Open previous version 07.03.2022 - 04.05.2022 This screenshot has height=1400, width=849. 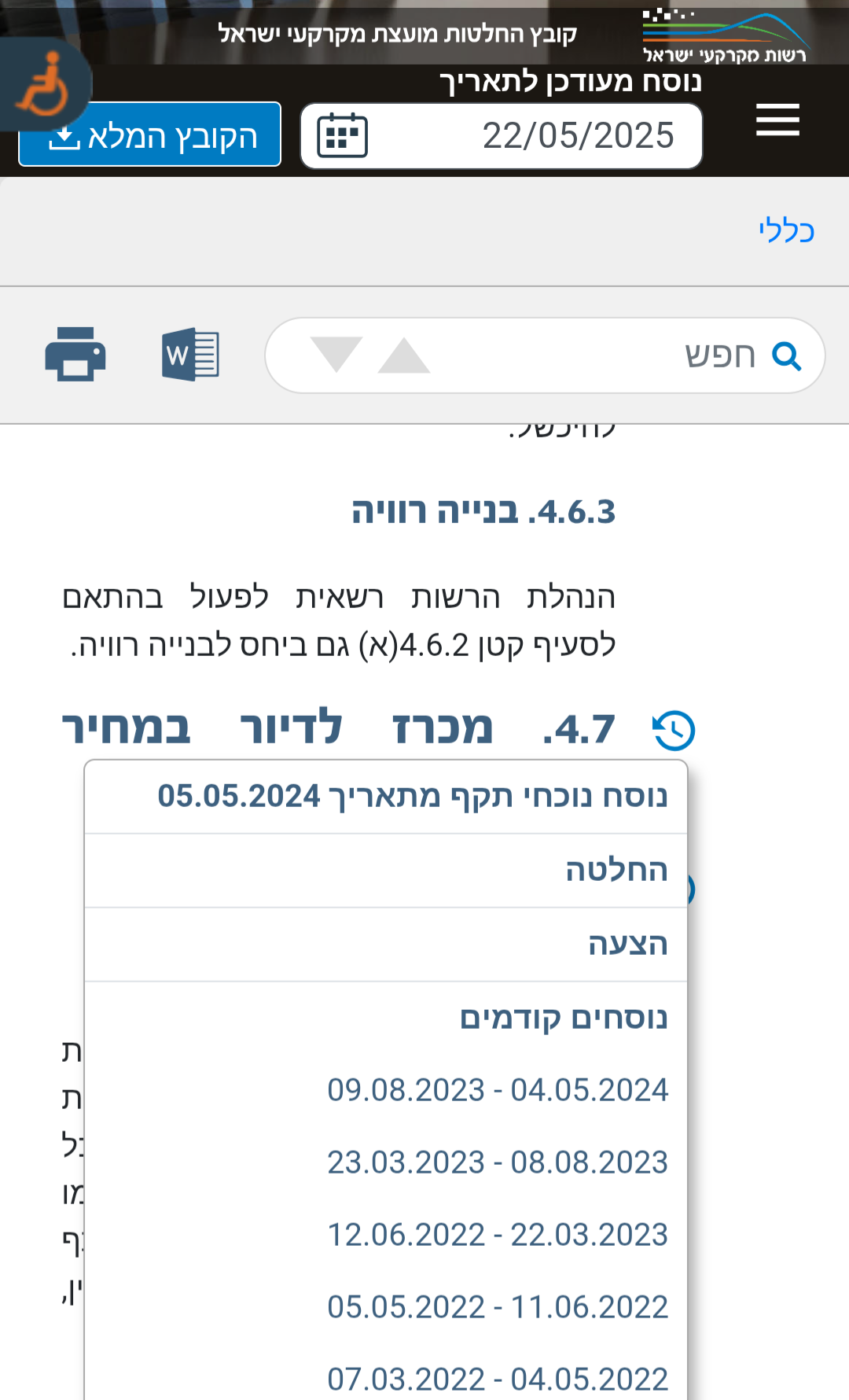tap(497, 1379)
